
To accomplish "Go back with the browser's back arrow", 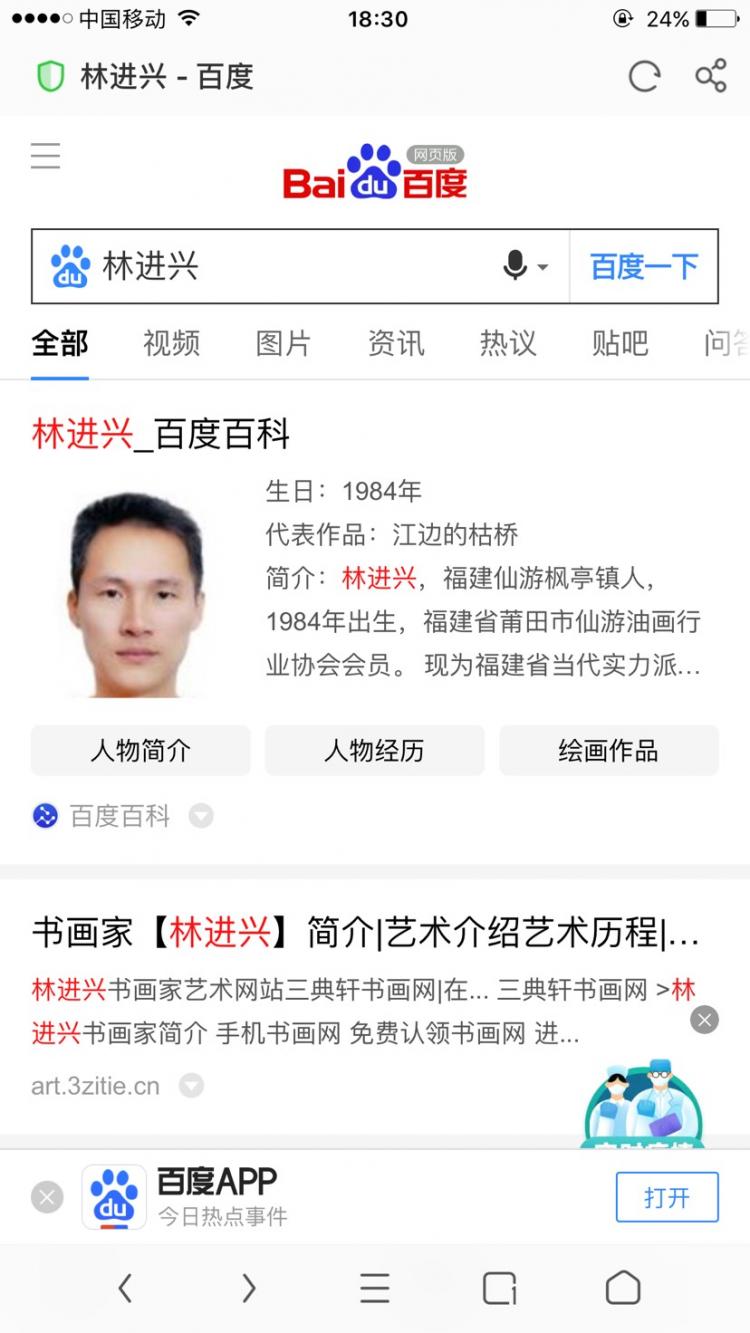I will pos(125,1288).
